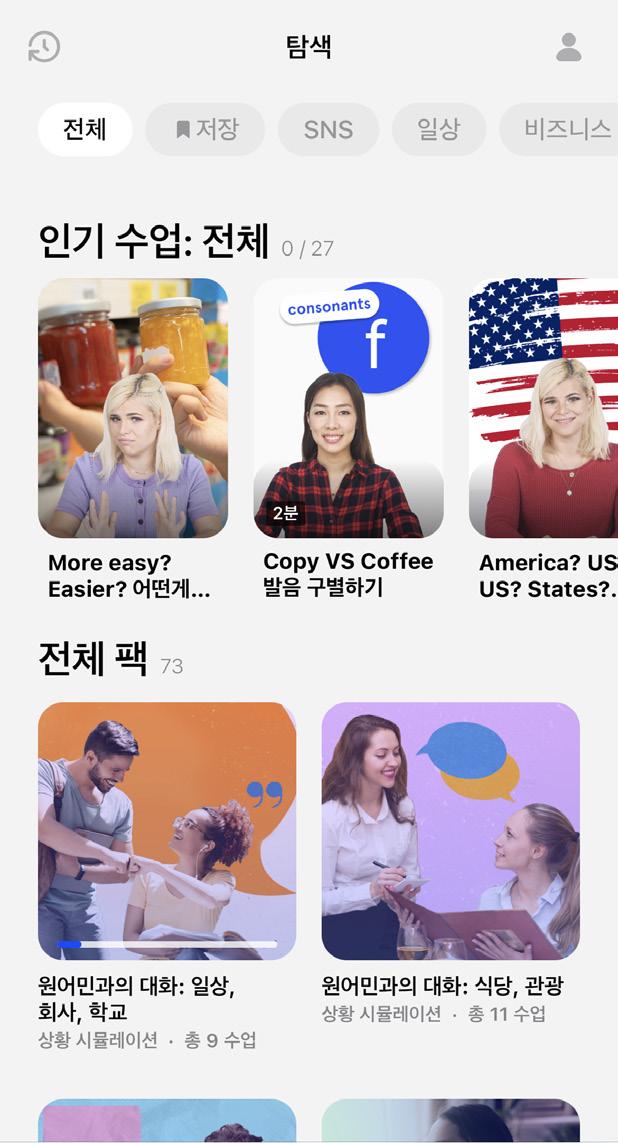This screenshot has width=618, height=1143.
Task: Select the 전체 filter chip
Action: pyautogui.click(x=85, y=130)
